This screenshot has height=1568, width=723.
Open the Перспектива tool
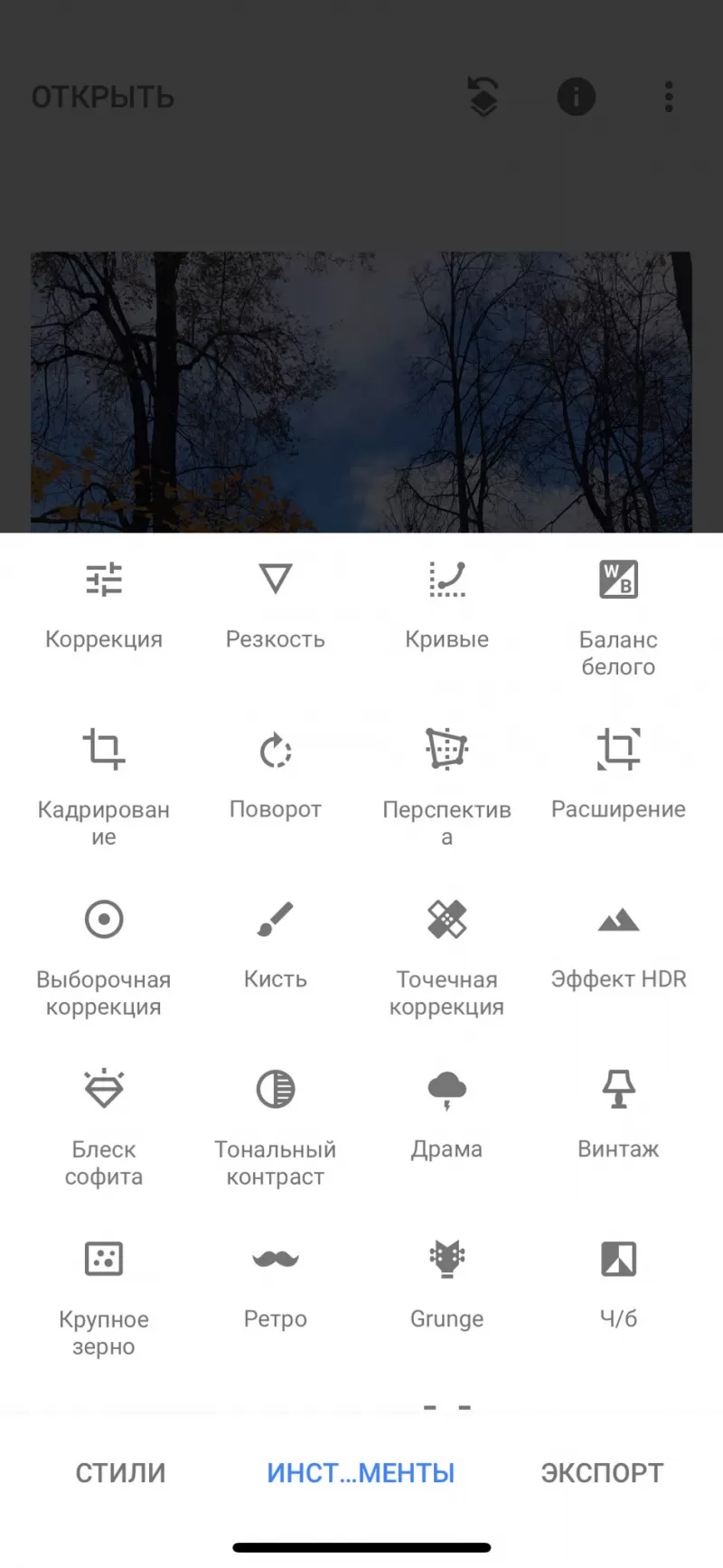(446, 782)
